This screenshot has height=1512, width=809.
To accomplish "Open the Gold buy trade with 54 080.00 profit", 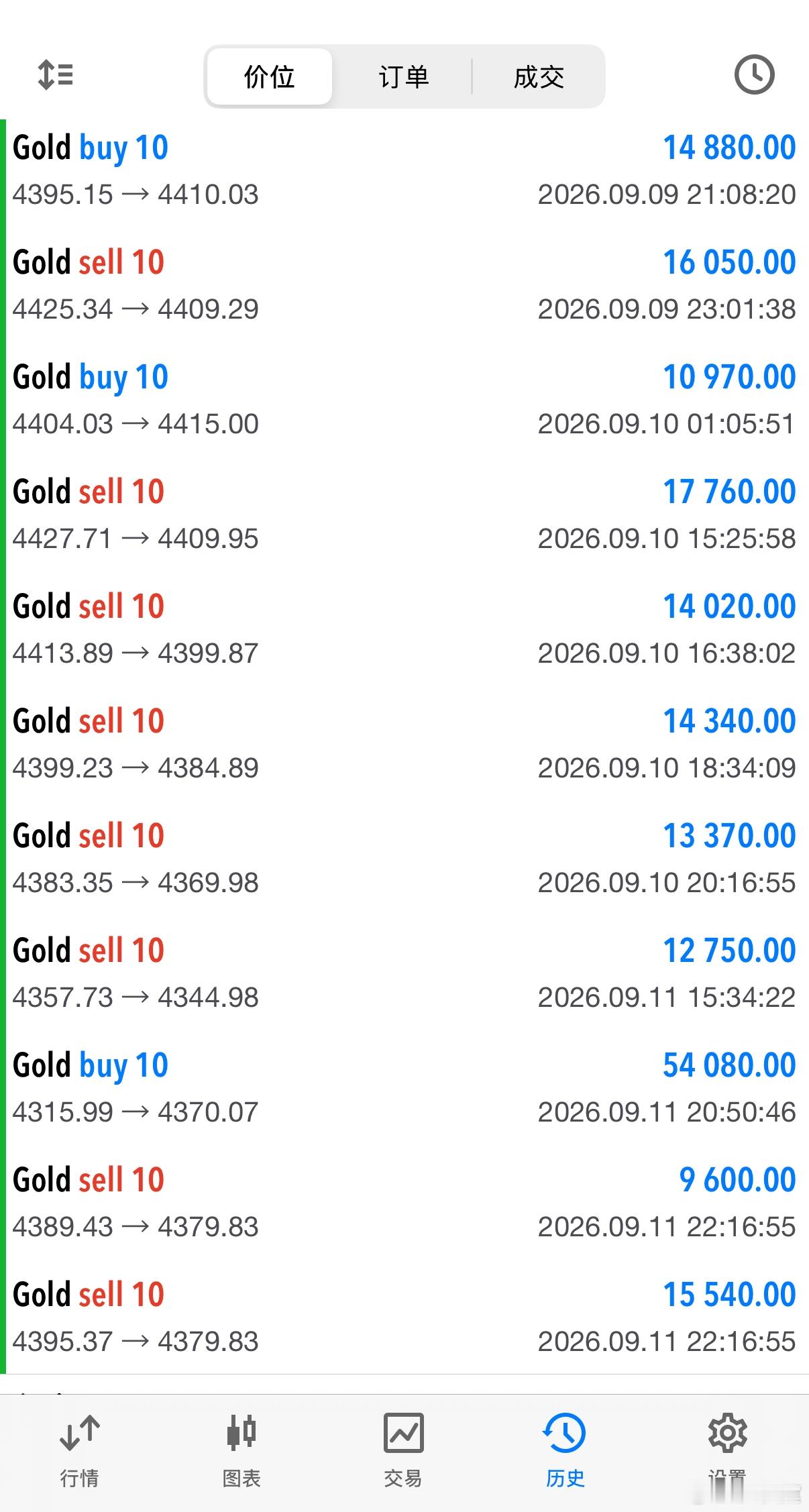I will click(404, 1088).
